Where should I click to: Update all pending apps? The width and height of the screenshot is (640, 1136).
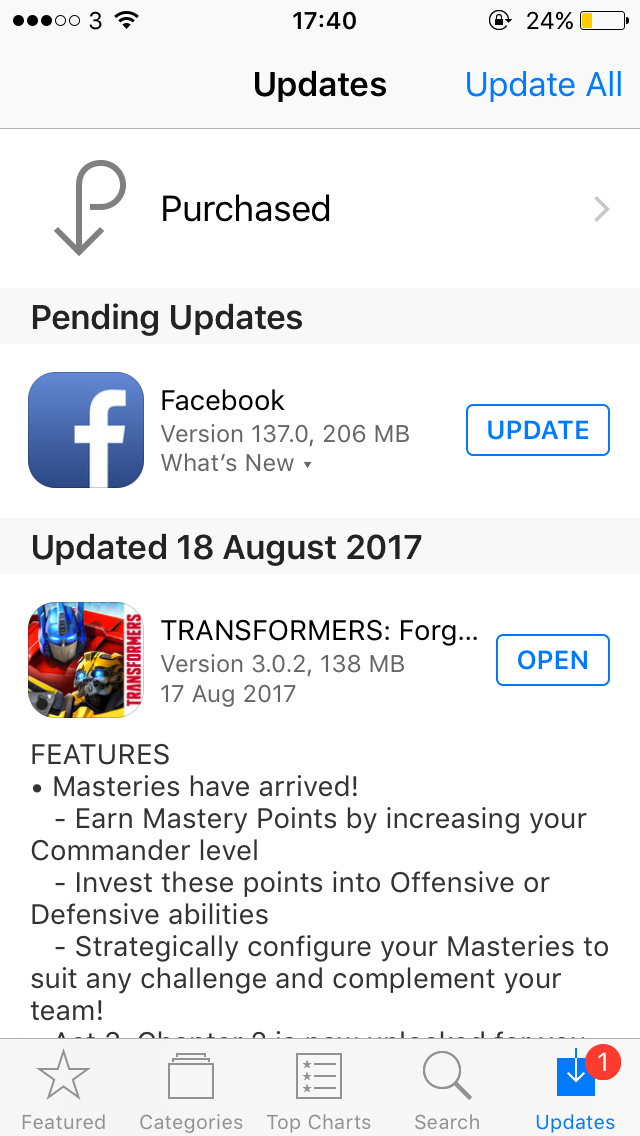point(543,85)
